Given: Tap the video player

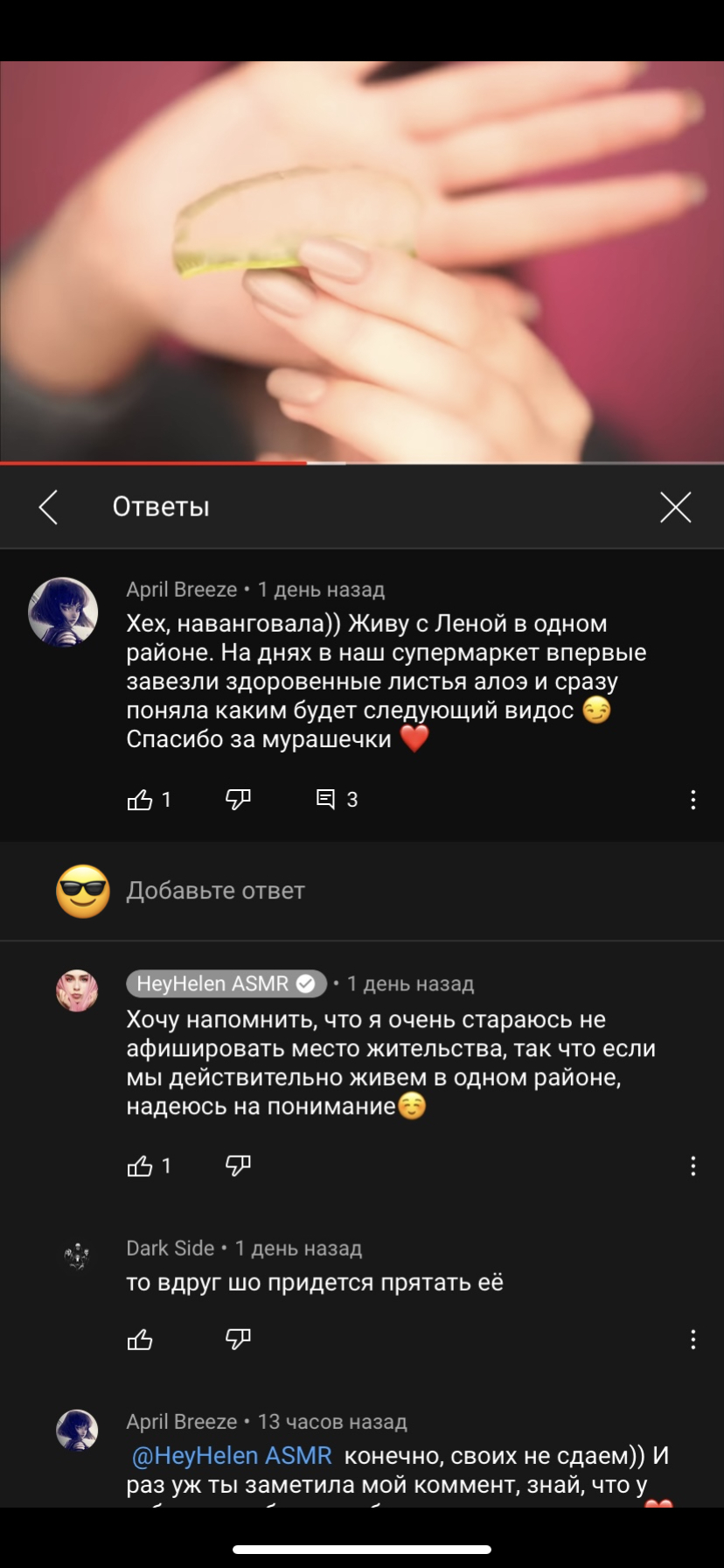Looking at the screenshot, I should coord(362,262).
